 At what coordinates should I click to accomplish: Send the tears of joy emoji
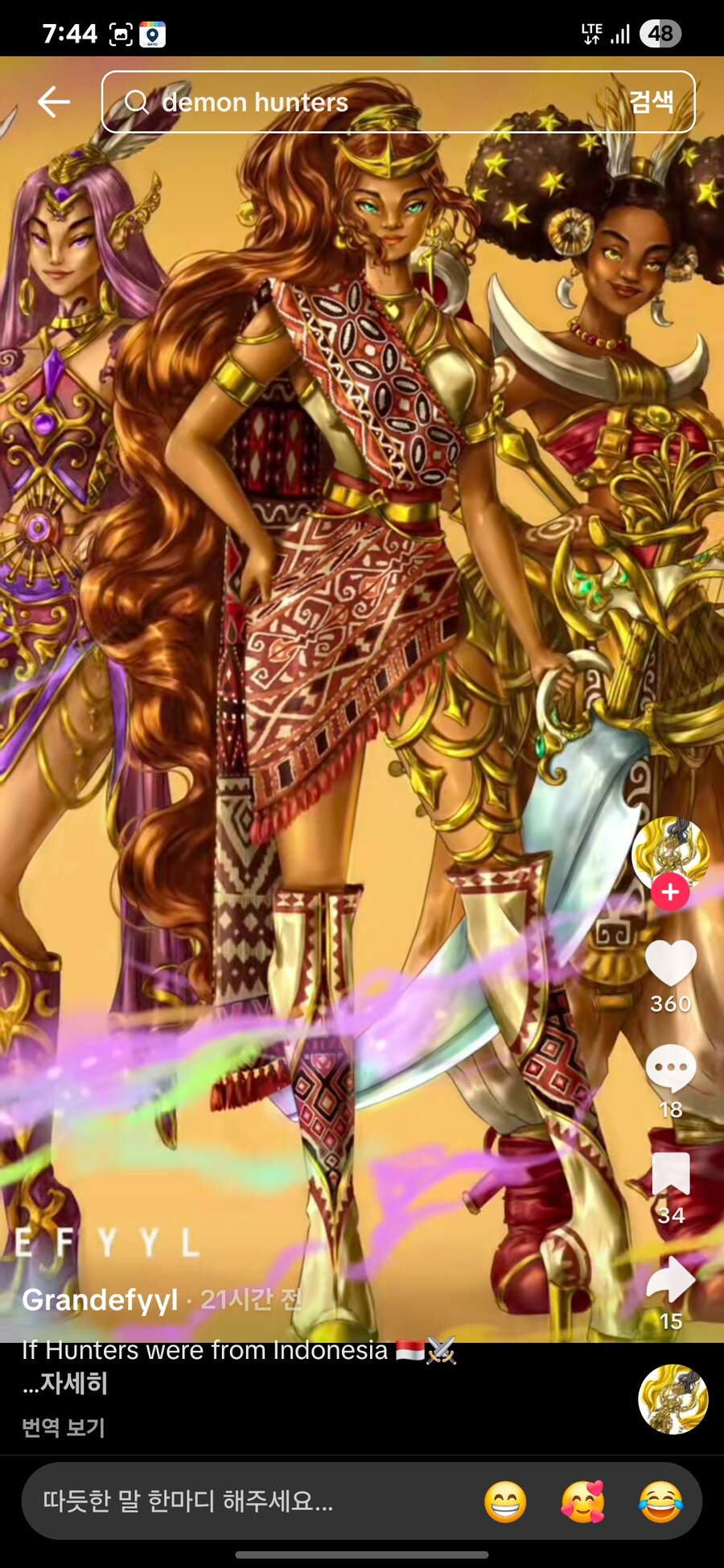click(x=660, y=1501)
